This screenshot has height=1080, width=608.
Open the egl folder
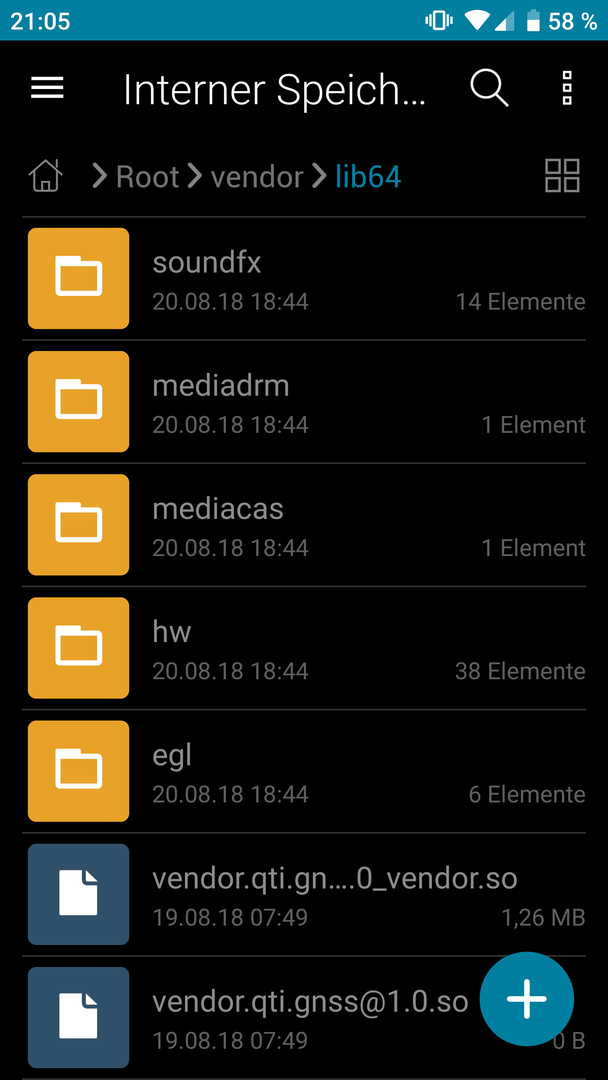click(304, 771)
